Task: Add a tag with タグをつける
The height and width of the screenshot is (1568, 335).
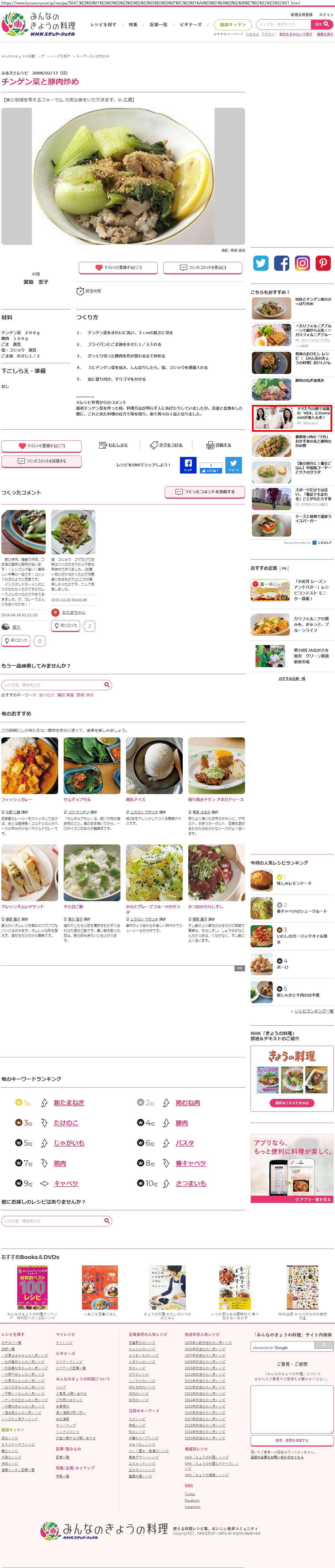Action: pyautogui.click(x=166, y=445)
